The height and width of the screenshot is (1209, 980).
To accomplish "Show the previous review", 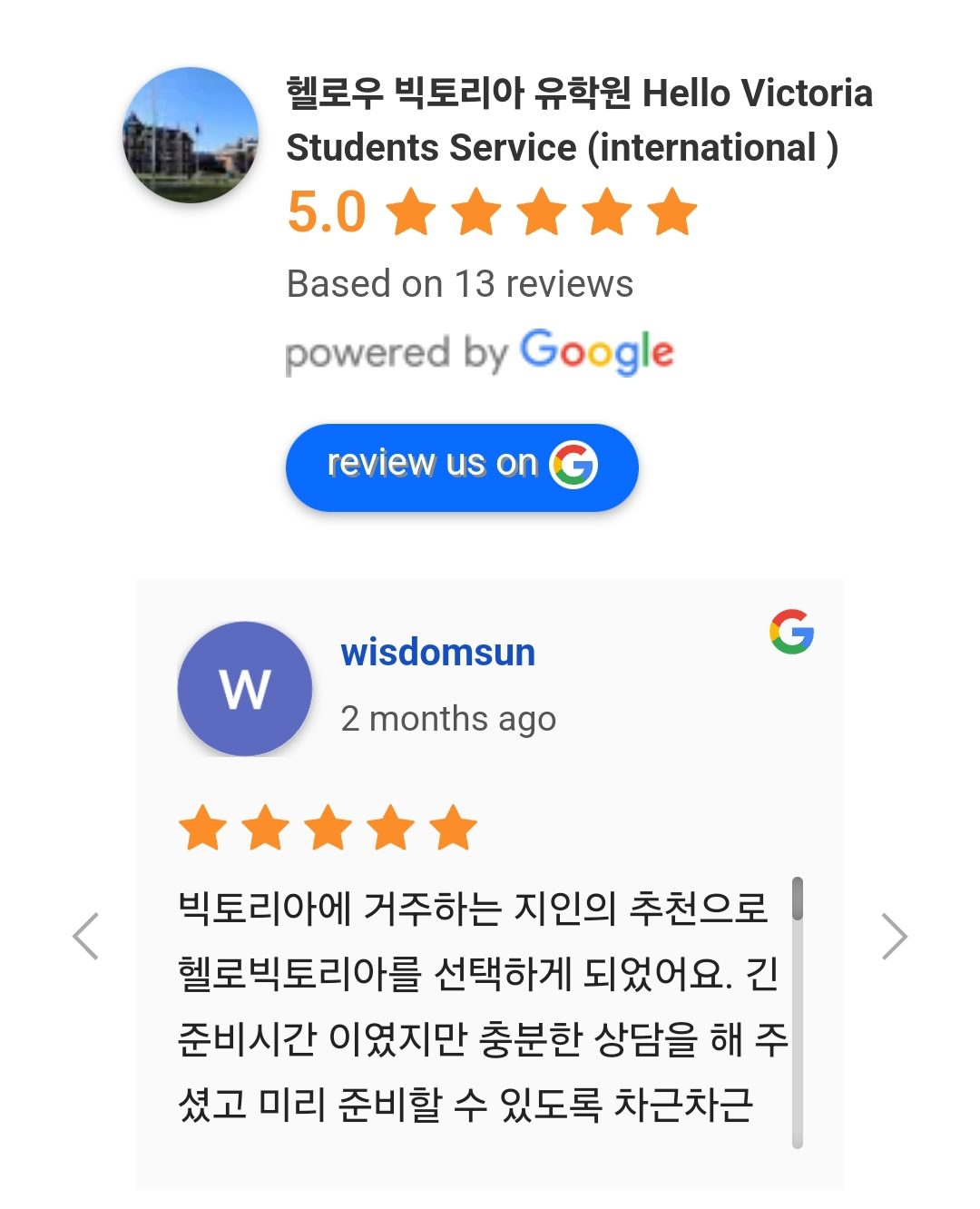I will pyautogui.click(x=85, y=937).
